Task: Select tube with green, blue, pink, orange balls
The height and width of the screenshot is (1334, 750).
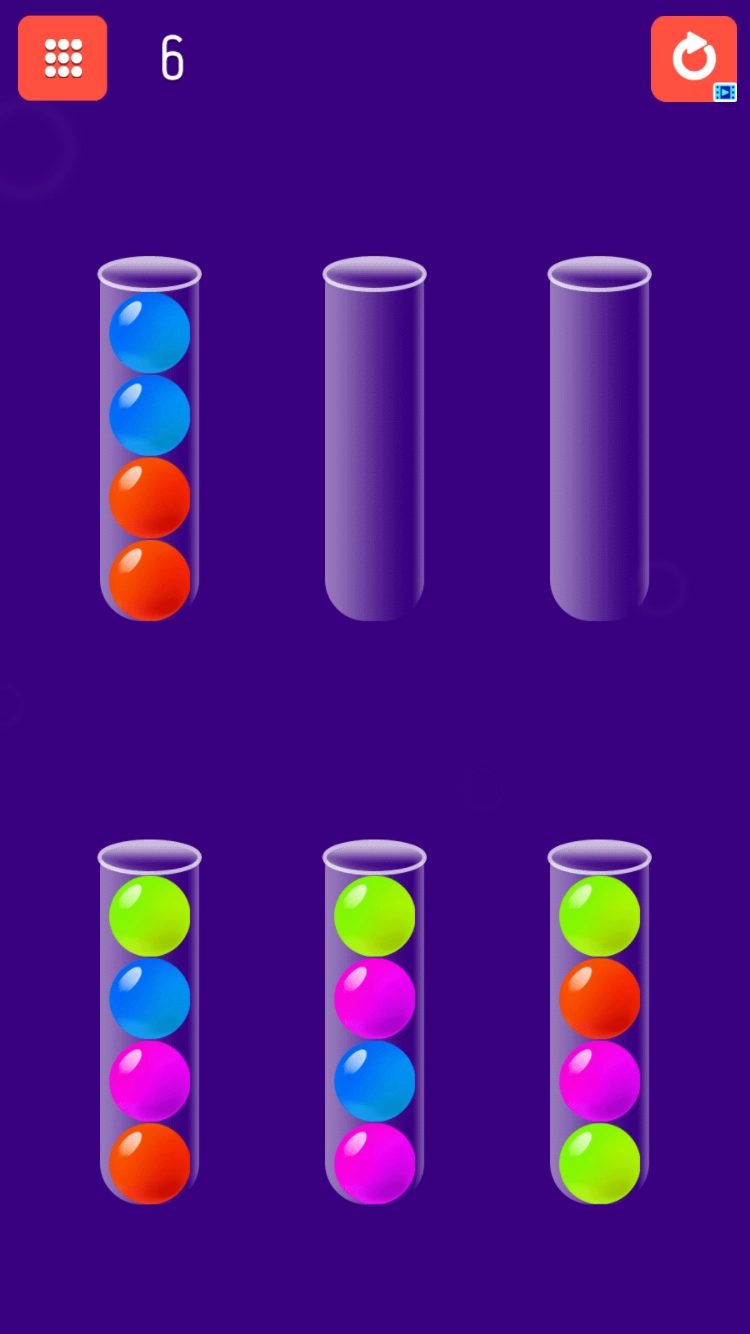Action: (149, 1025)
